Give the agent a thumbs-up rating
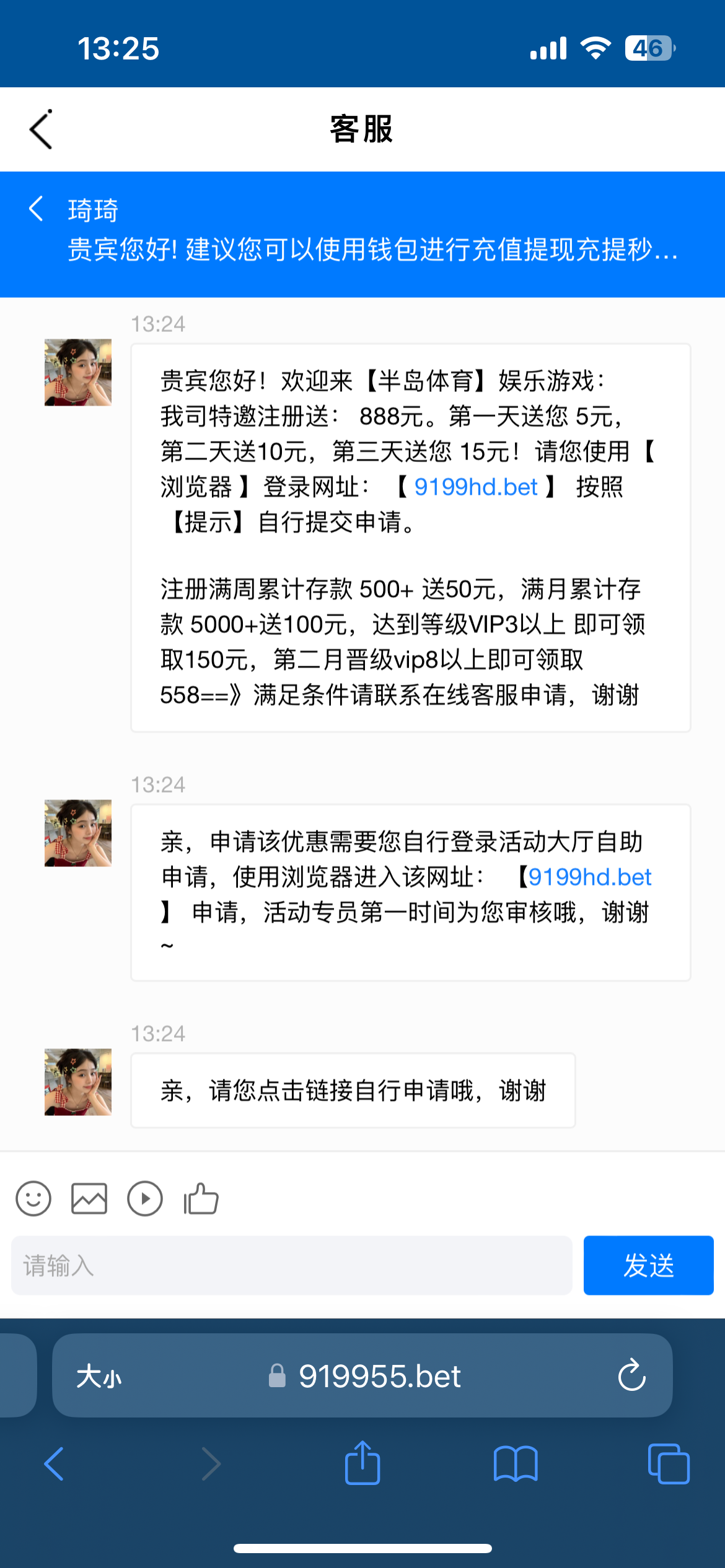The width and height of the screenshot is (725, 1568). [x=201, y=1199]
